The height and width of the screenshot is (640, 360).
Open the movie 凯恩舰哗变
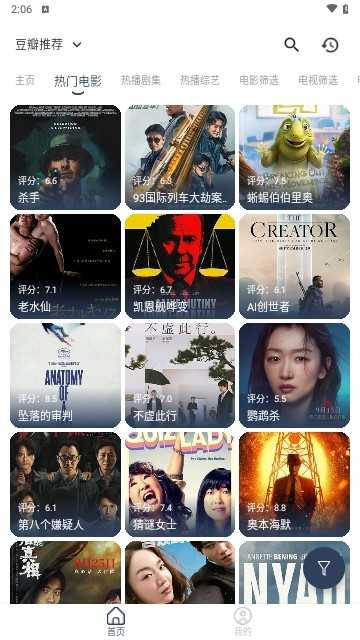(x=180, y=266)
